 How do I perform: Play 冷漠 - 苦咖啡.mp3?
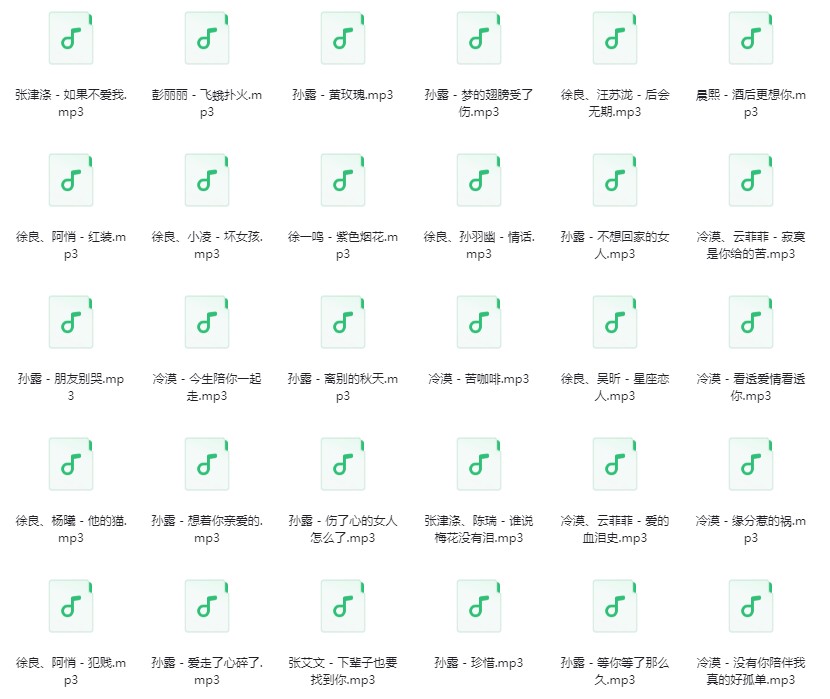pyautogui.click(x=479, y=322)
